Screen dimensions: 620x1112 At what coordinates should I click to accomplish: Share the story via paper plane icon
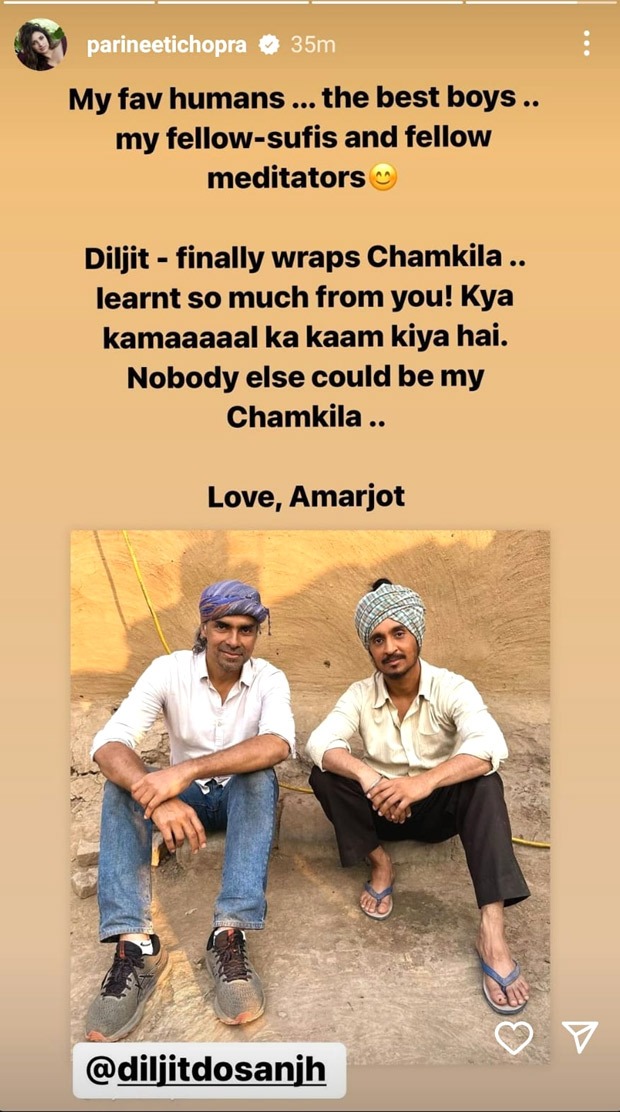(580, 1037)
